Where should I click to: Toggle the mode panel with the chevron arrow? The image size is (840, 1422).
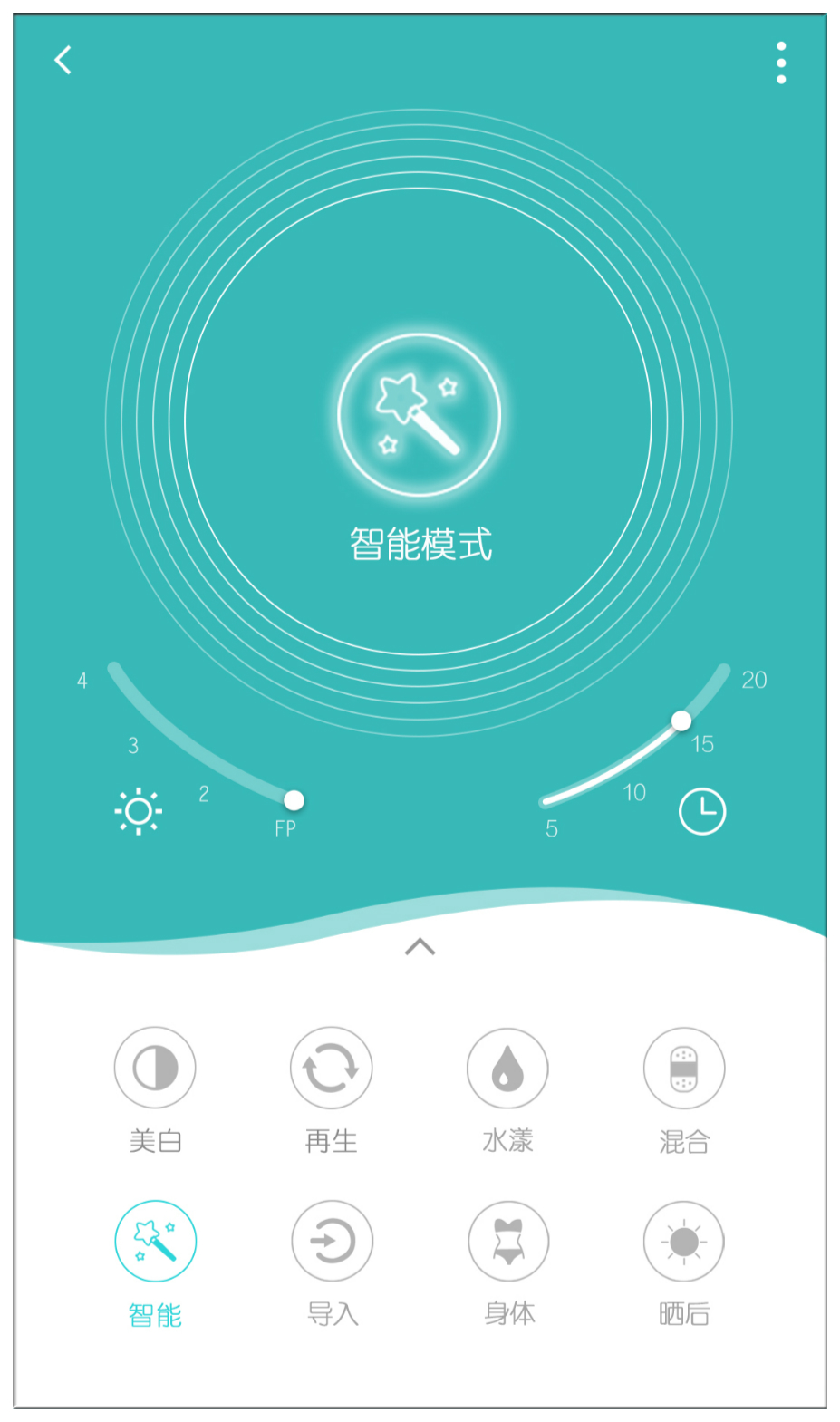420,947
